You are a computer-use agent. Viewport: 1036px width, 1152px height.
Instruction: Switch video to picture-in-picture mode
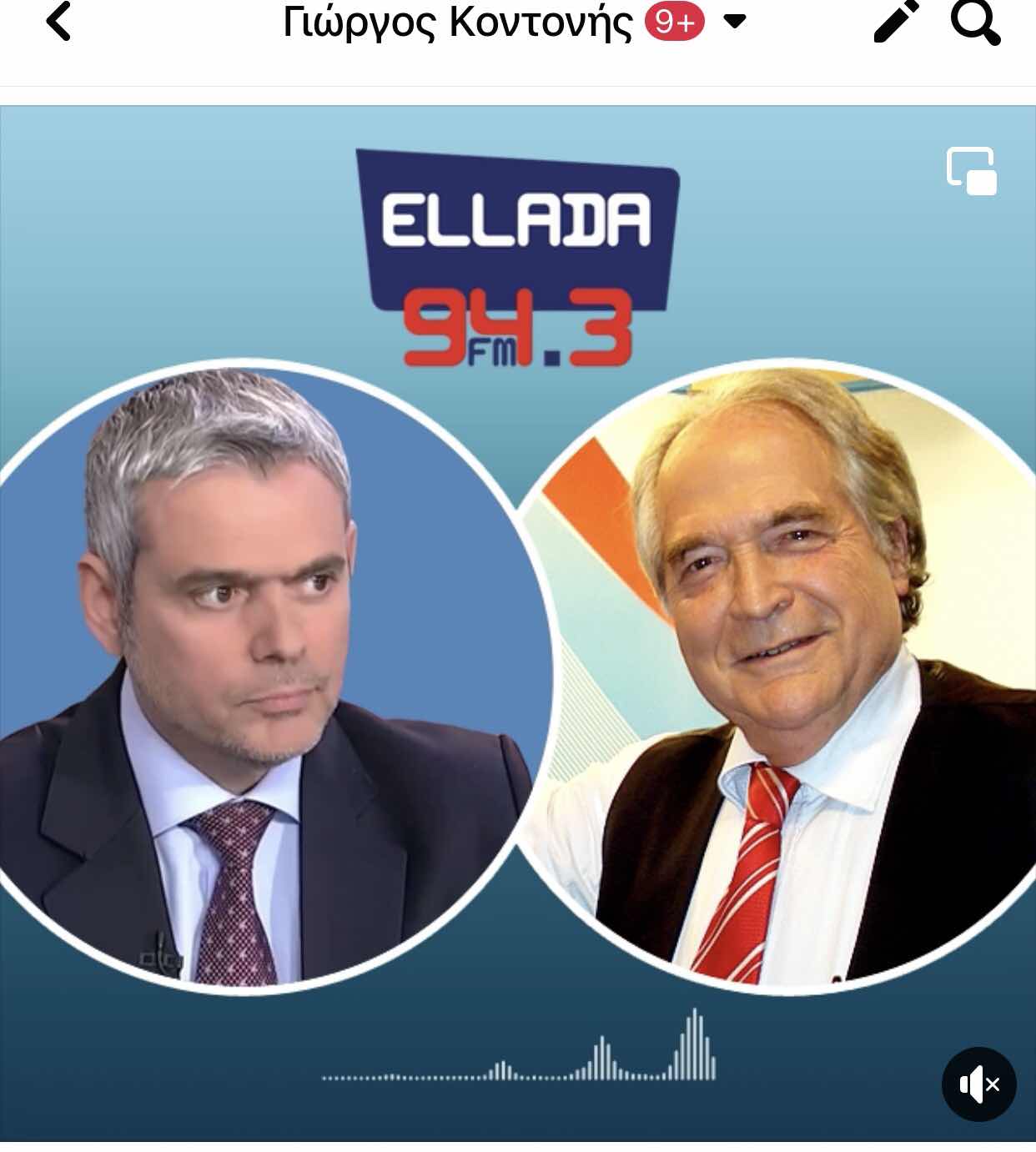[x=971, y=171]
